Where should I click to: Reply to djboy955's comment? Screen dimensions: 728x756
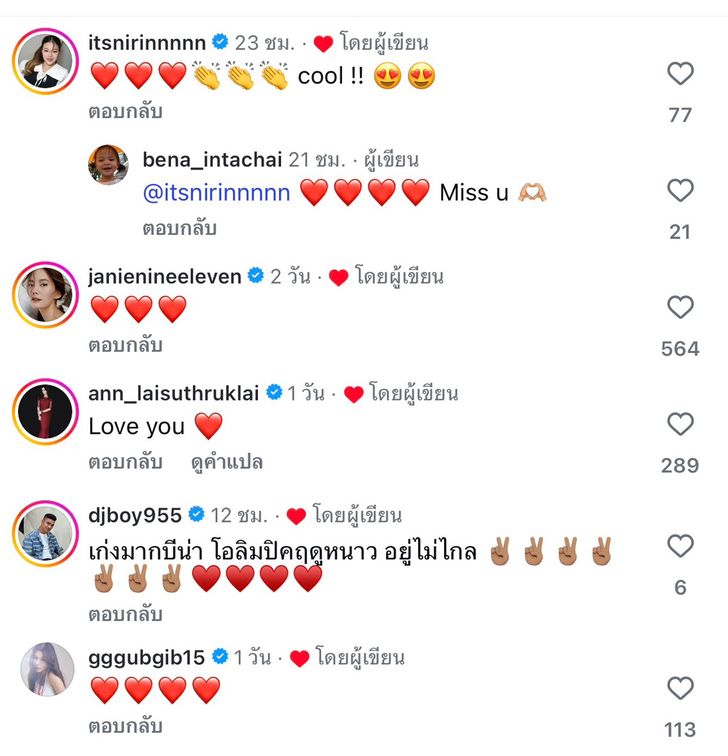tap(125, 611)
